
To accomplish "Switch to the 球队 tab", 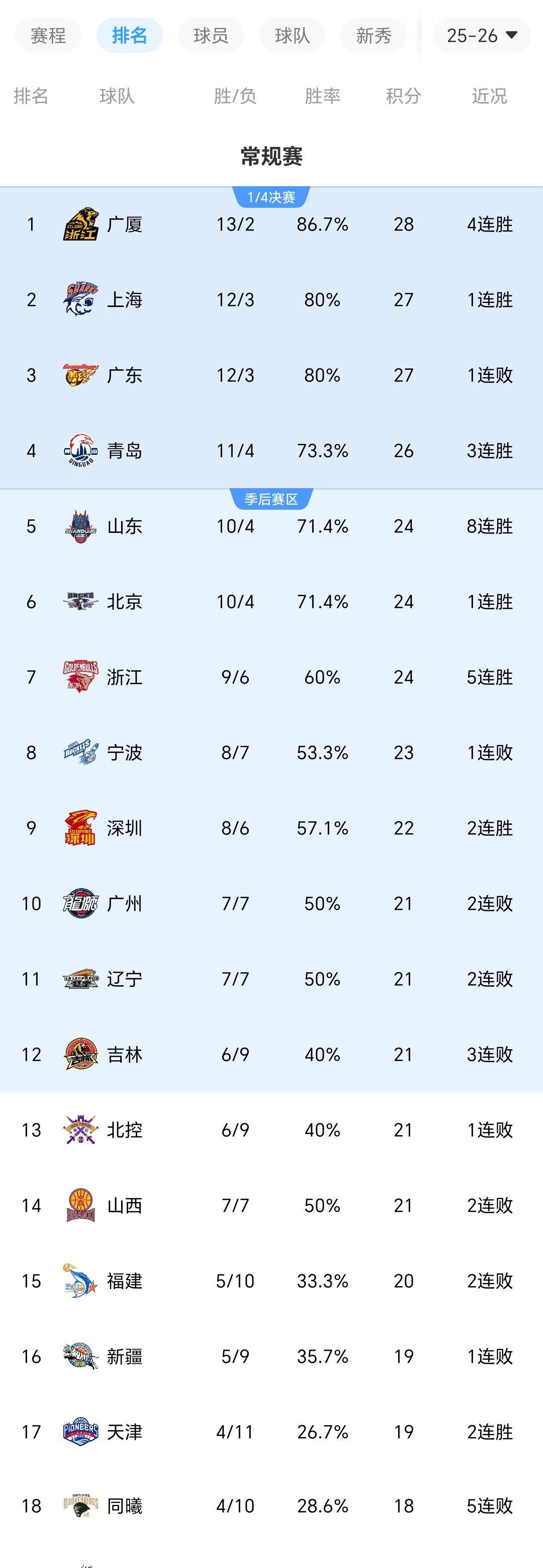I will [x=293, y=36].
